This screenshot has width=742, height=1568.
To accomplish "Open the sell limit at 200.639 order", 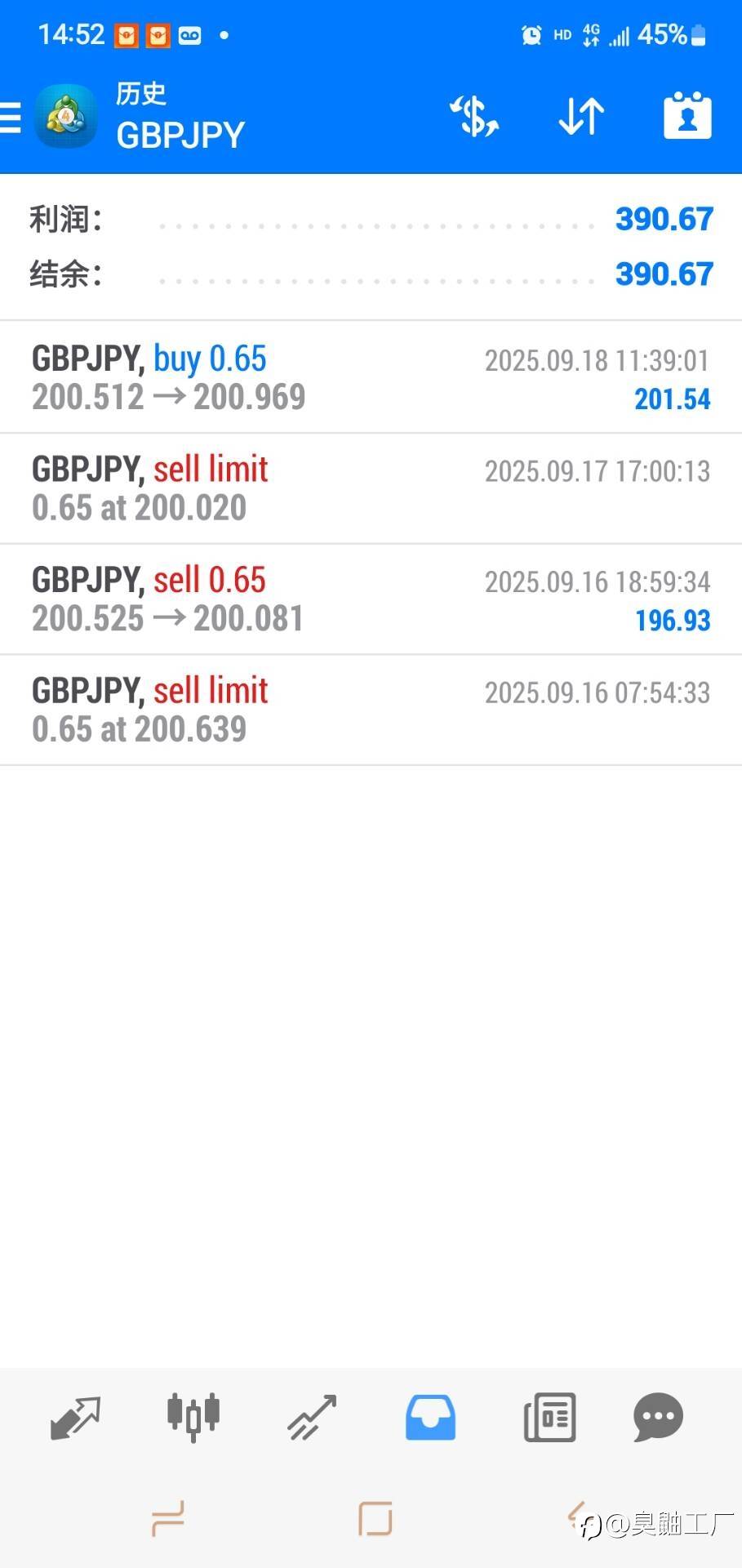I will click(x=371, y=710).
